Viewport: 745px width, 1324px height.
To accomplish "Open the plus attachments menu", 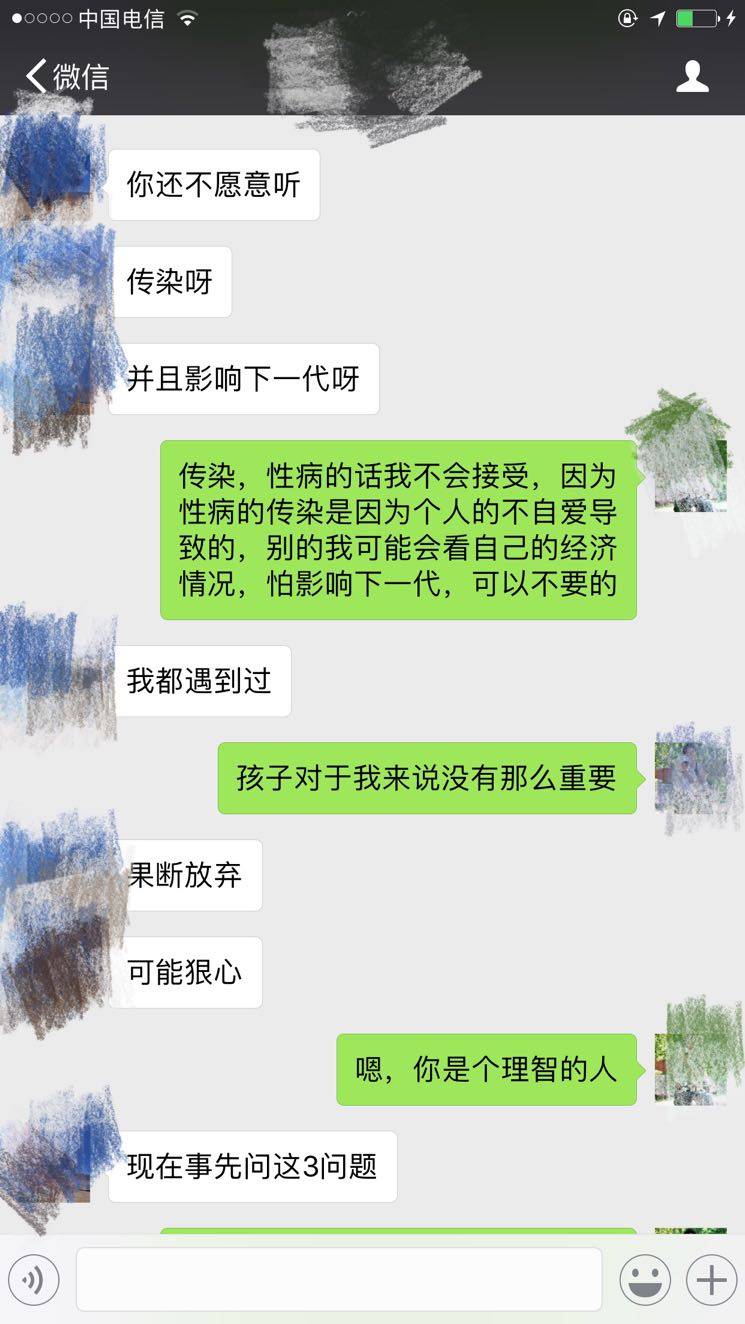I will [711, 1280].
